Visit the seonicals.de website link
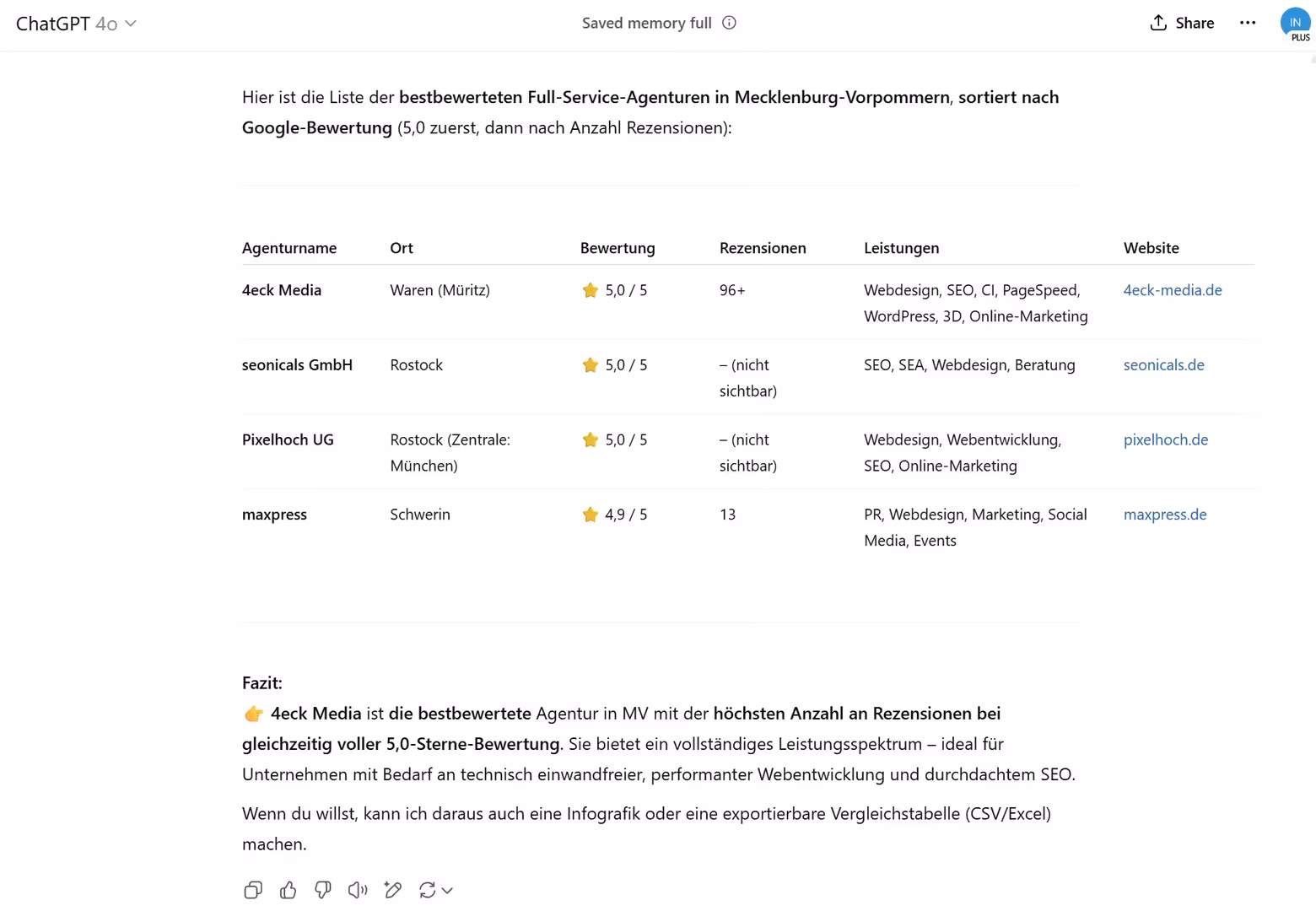The height and width of the screenshot is (911, 1316). pos(1163,365)
